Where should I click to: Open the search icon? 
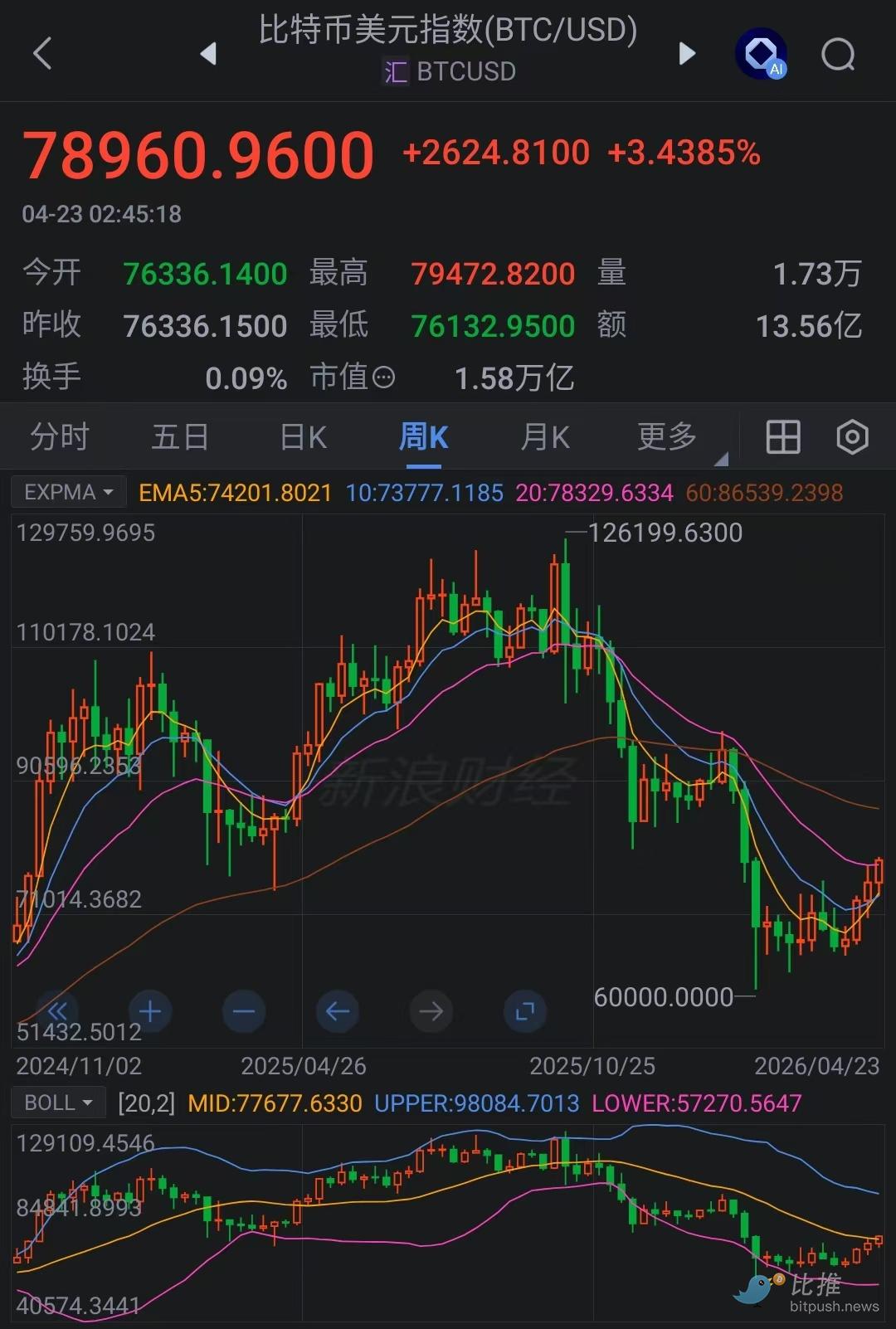[838, 55]
